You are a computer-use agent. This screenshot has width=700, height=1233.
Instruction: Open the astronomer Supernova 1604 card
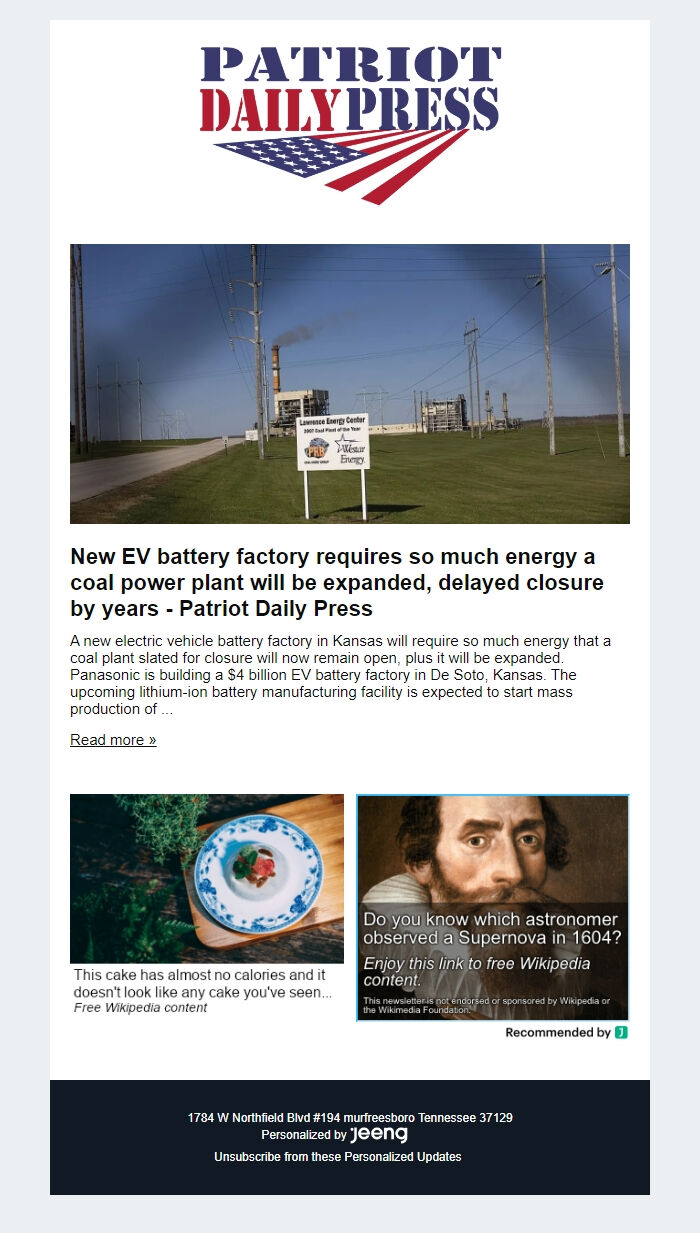point(492,908)
